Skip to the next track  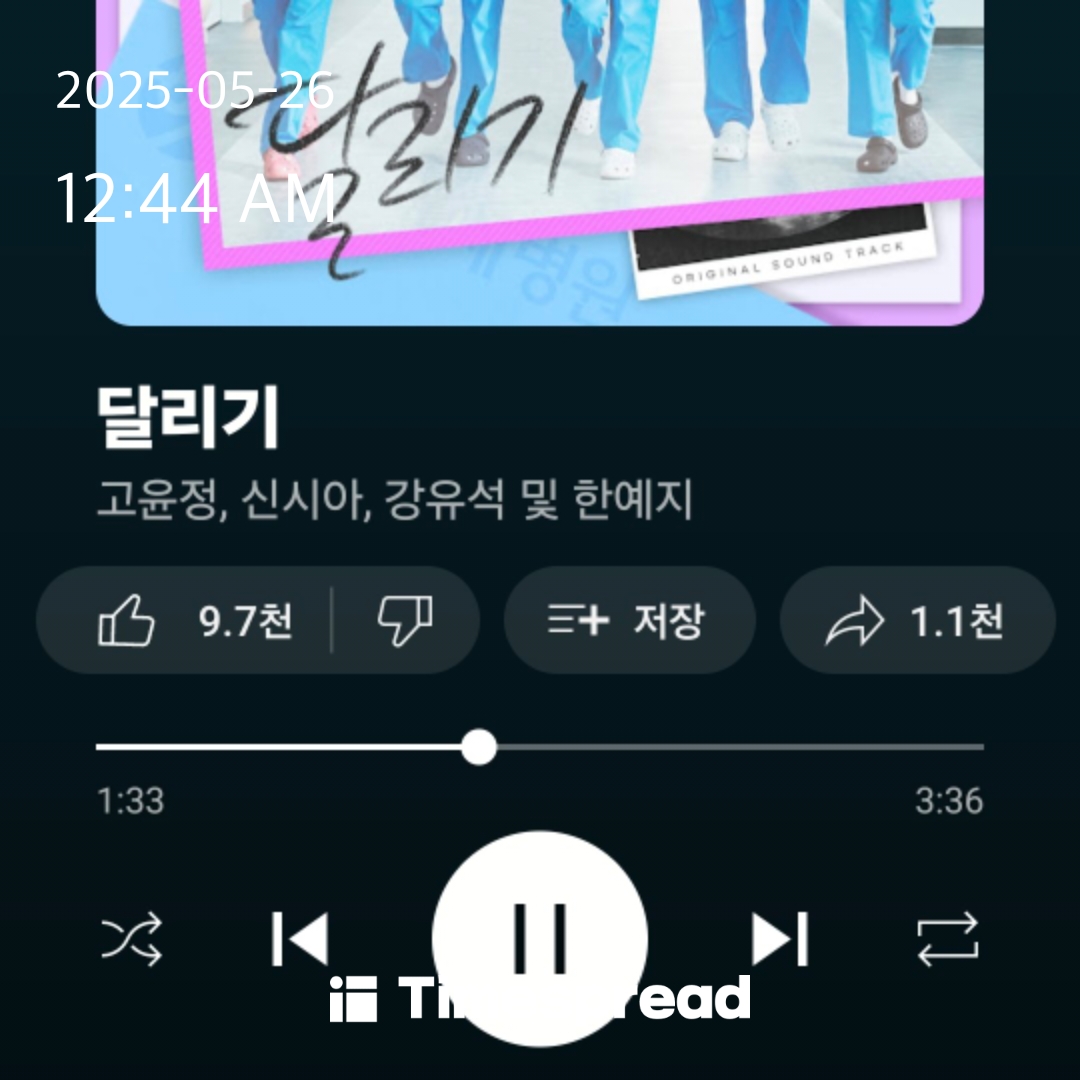click(x=780, y=940)
